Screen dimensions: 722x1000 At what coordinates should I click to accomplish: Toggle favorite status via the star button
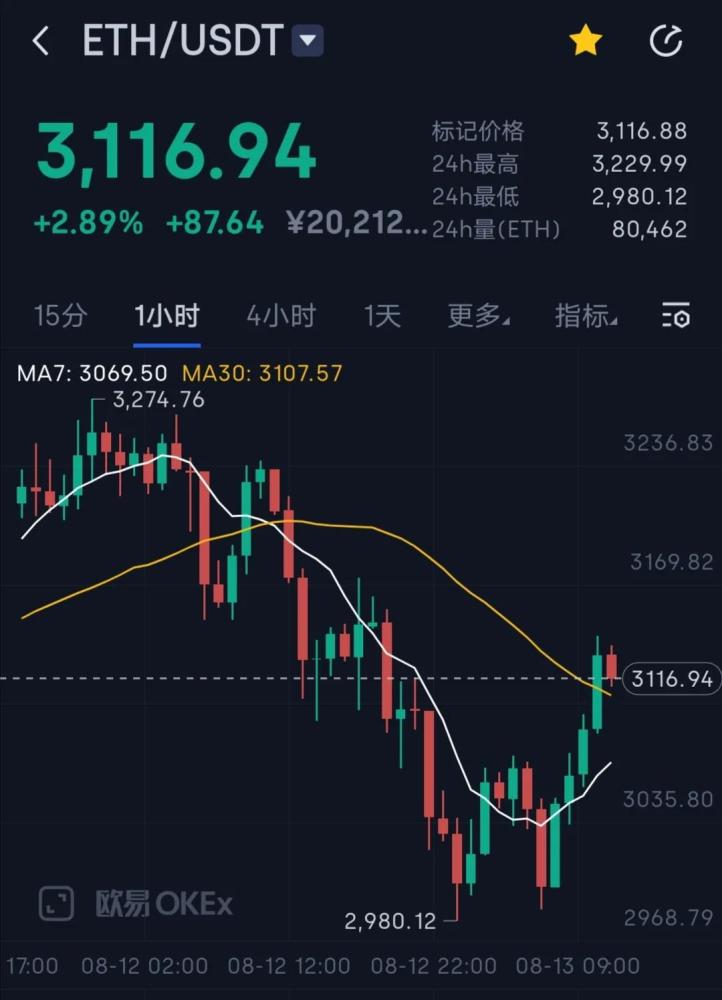click(x=585, y=40)
